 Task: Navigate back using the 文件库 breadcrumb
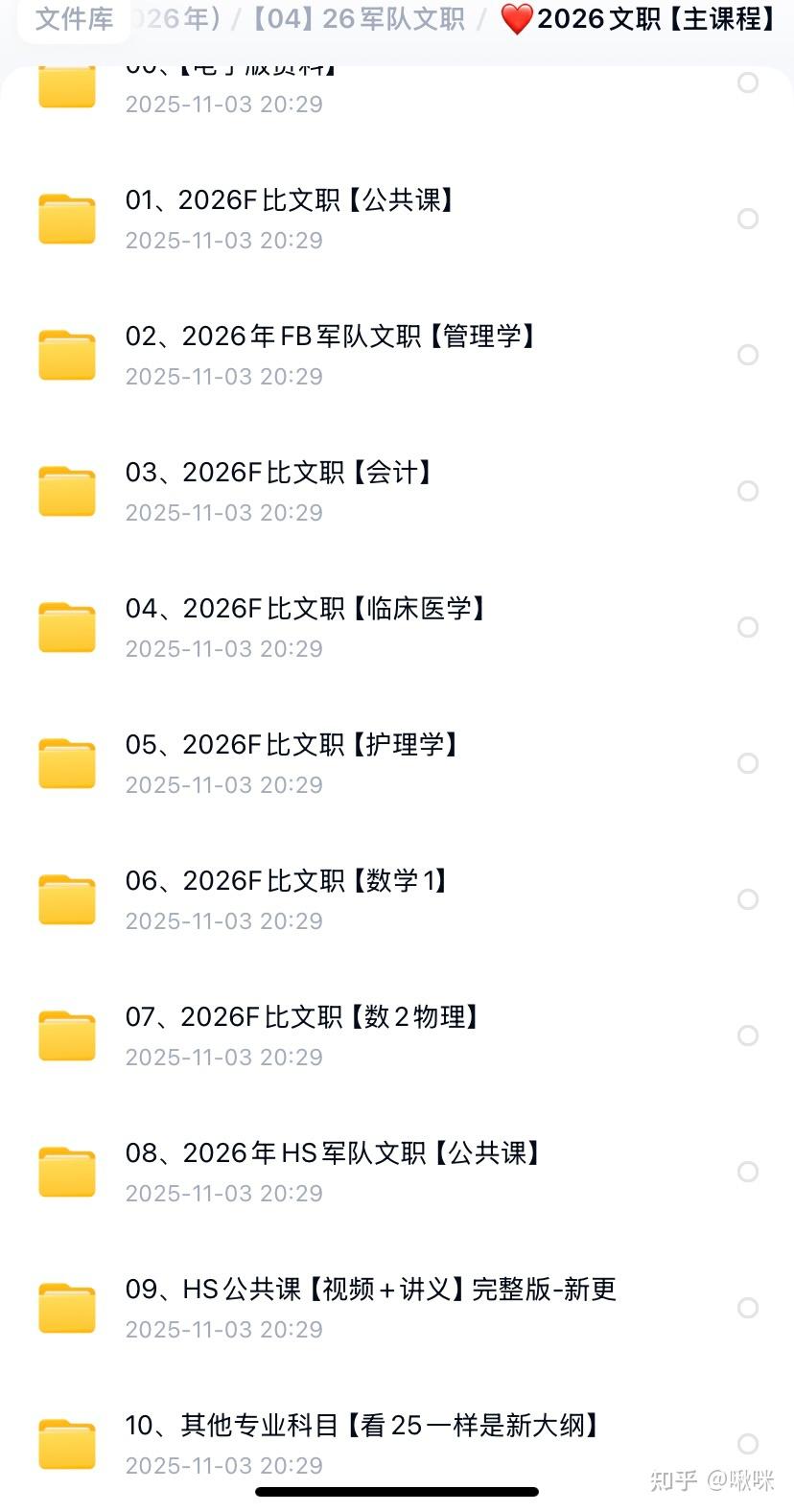74,18
